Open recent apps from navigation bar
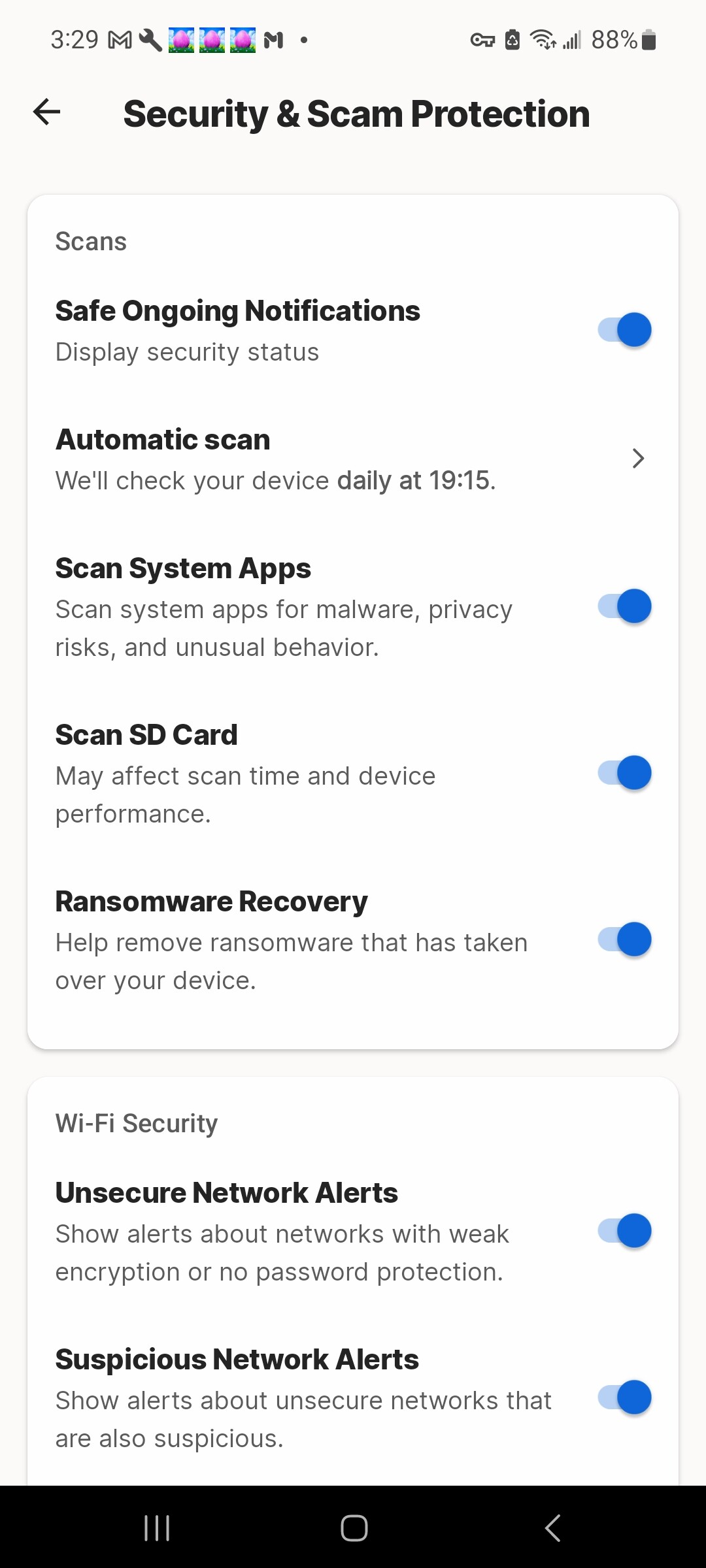 (157, 1527)
